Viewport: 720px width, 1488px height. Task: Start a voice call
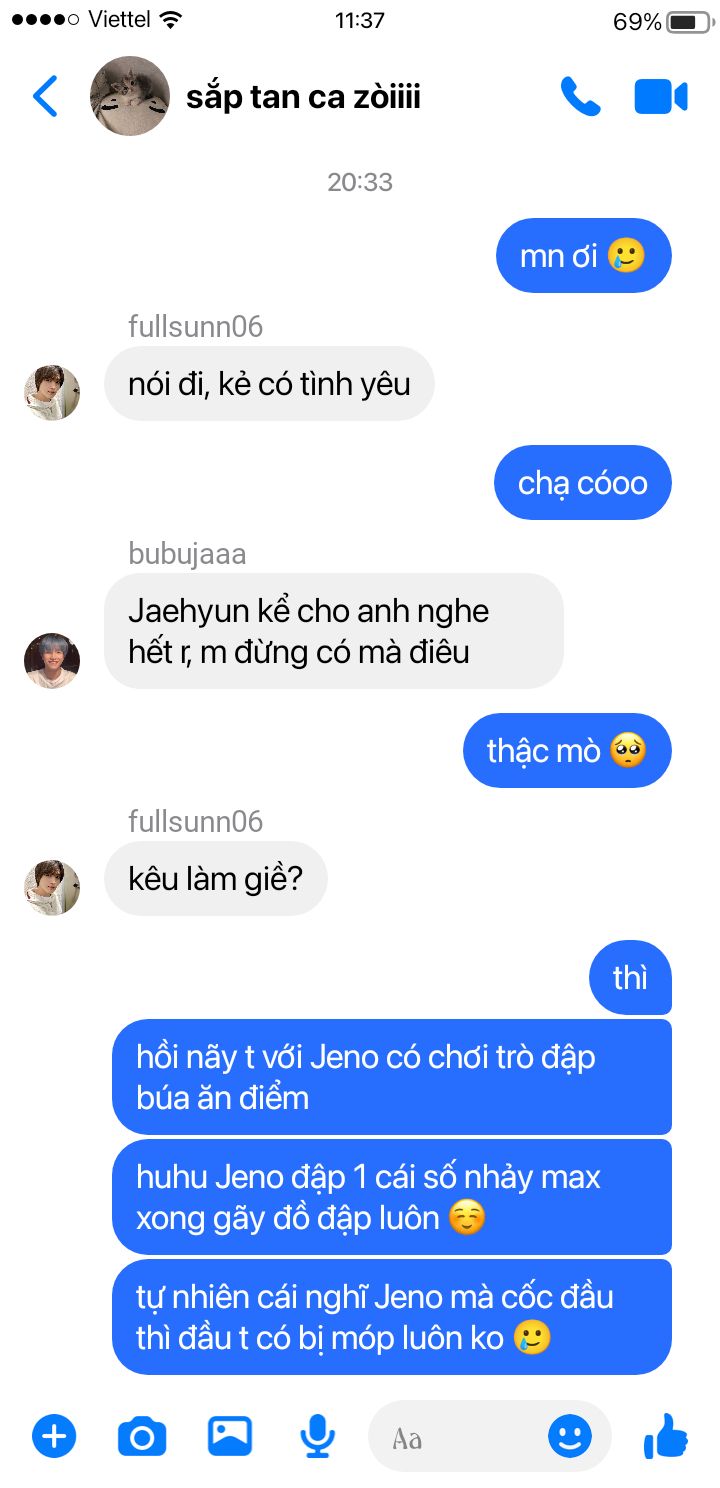click(x=580, y=97)
